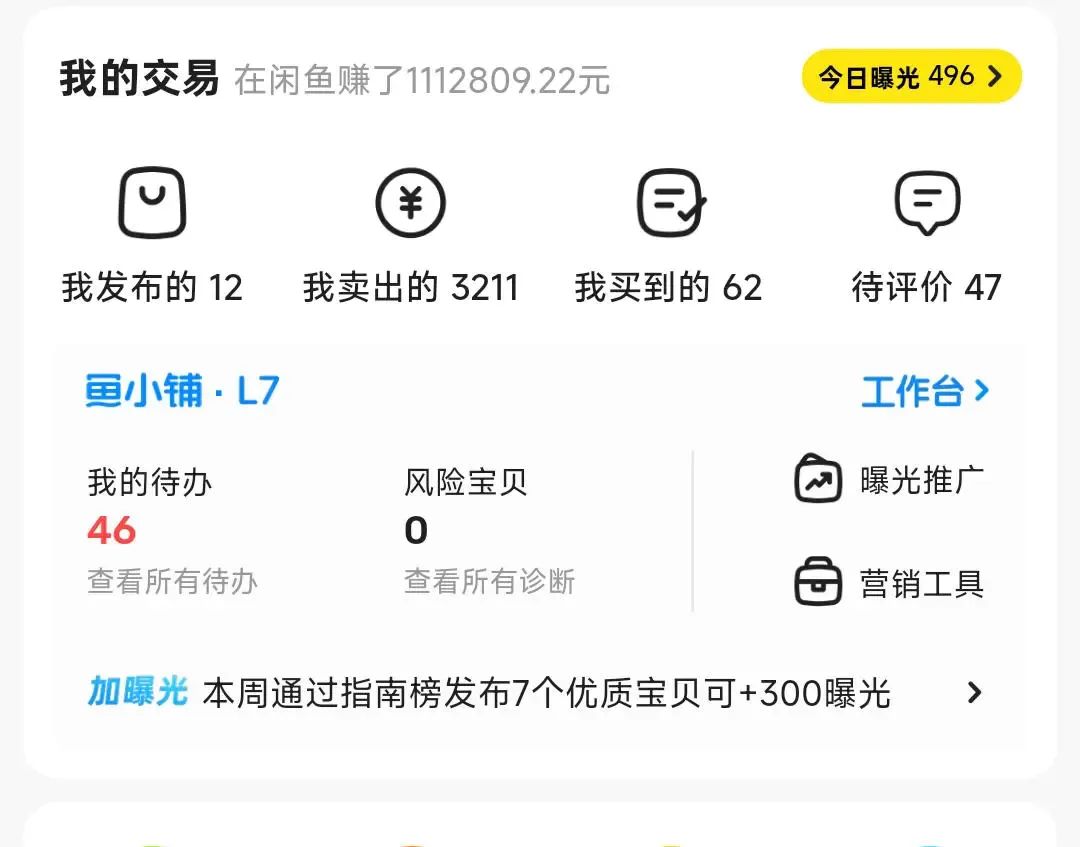Screen dimensions: 1080x847
Task: Open the 加曝光 weekly guide banner
Action: pos(538,693)
